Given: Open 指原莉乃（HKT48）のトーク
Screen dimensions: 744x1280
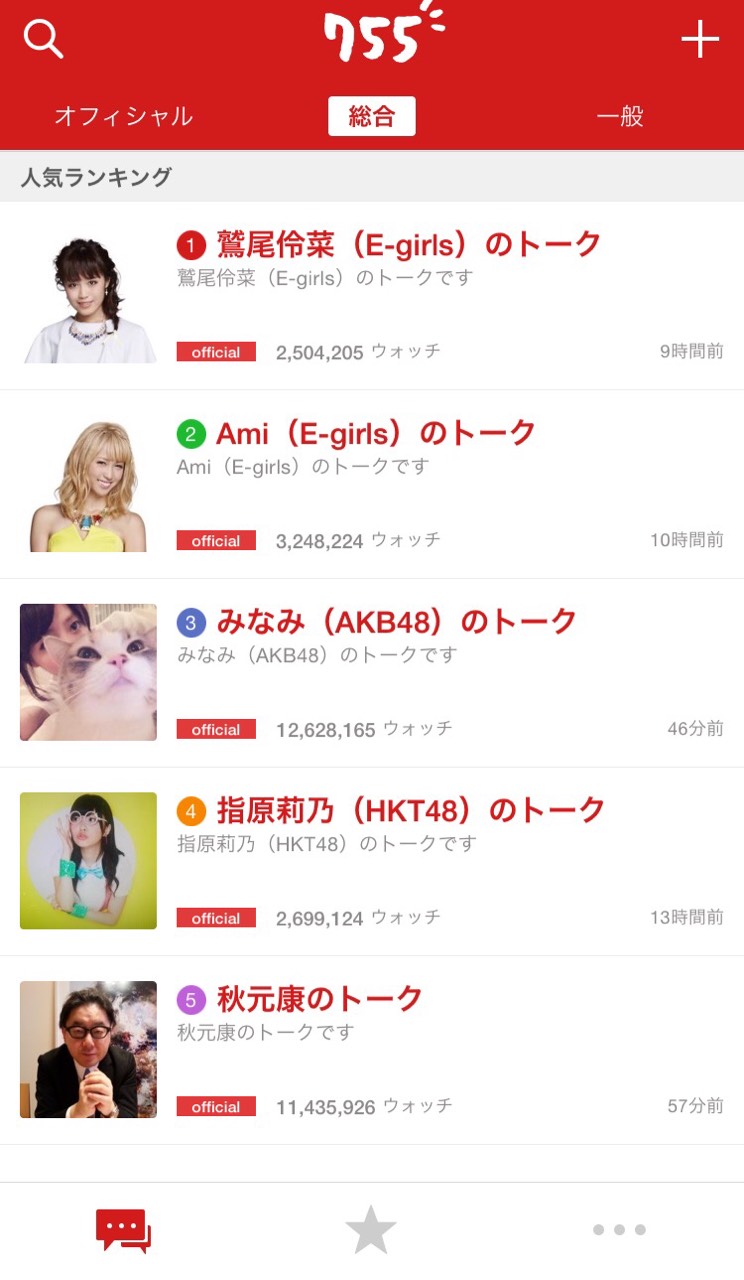Looking at the screenshot, I should coord(410,810).
